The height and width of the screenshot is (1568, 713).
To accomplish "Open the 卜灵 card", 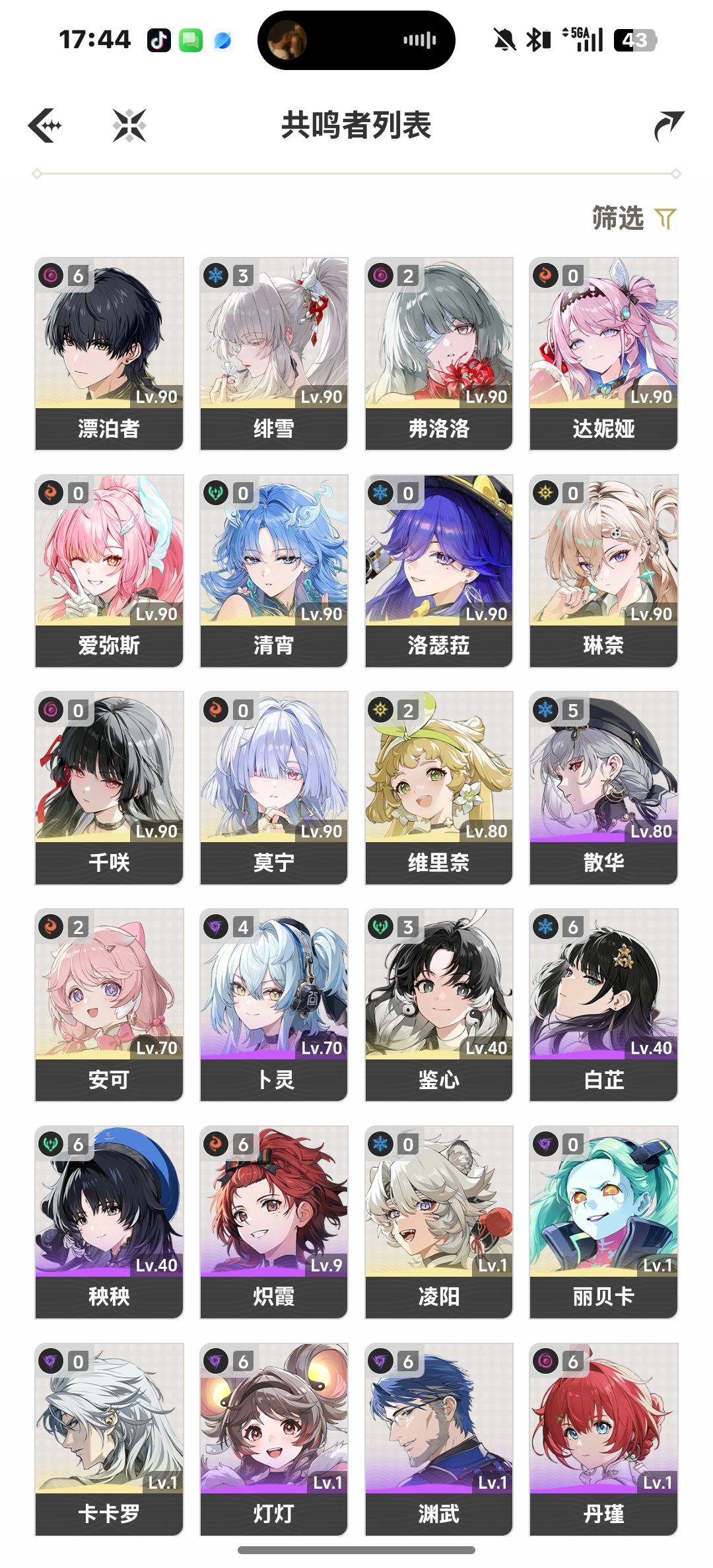I will click(x=274, y=1005).
